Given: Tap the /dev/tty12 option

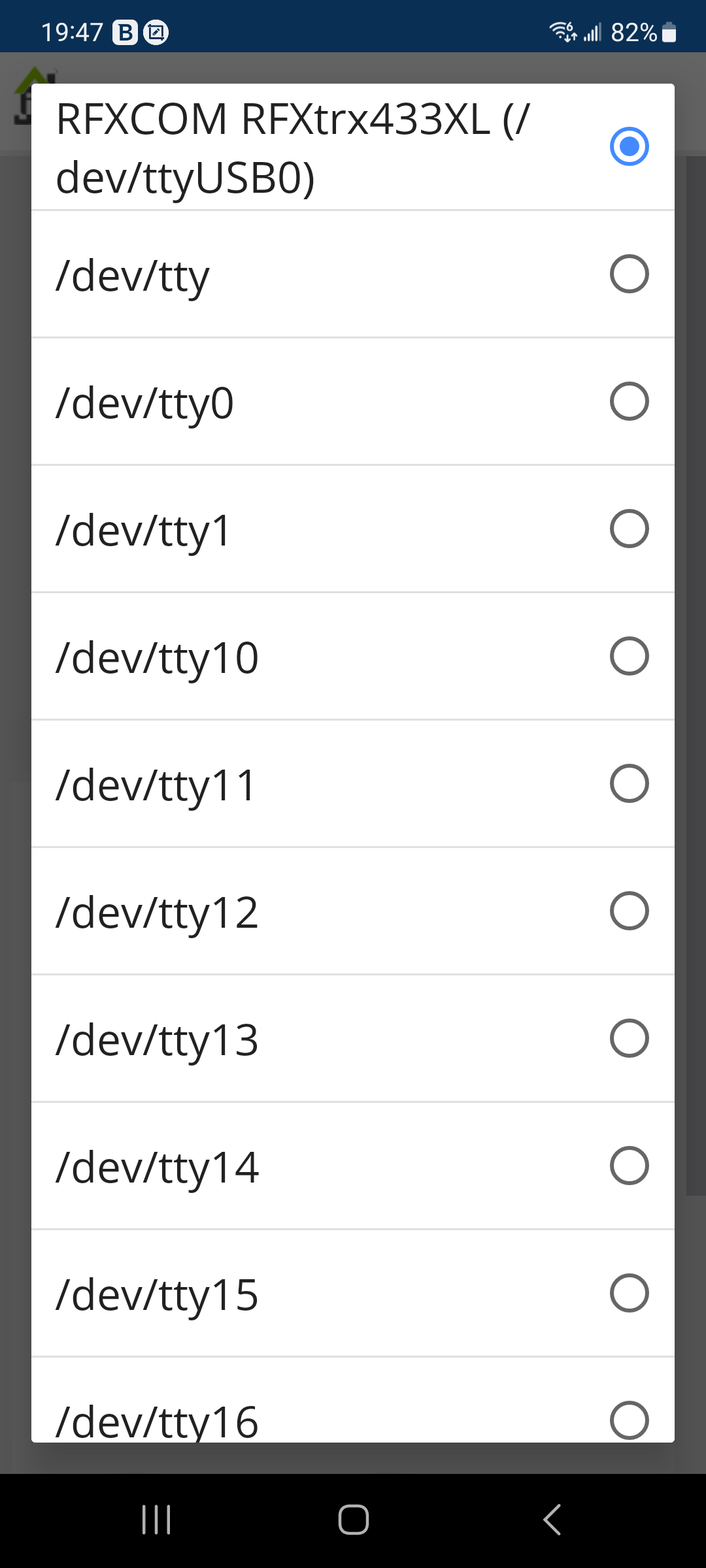Looking at the screenshot, I should [353, 911].
